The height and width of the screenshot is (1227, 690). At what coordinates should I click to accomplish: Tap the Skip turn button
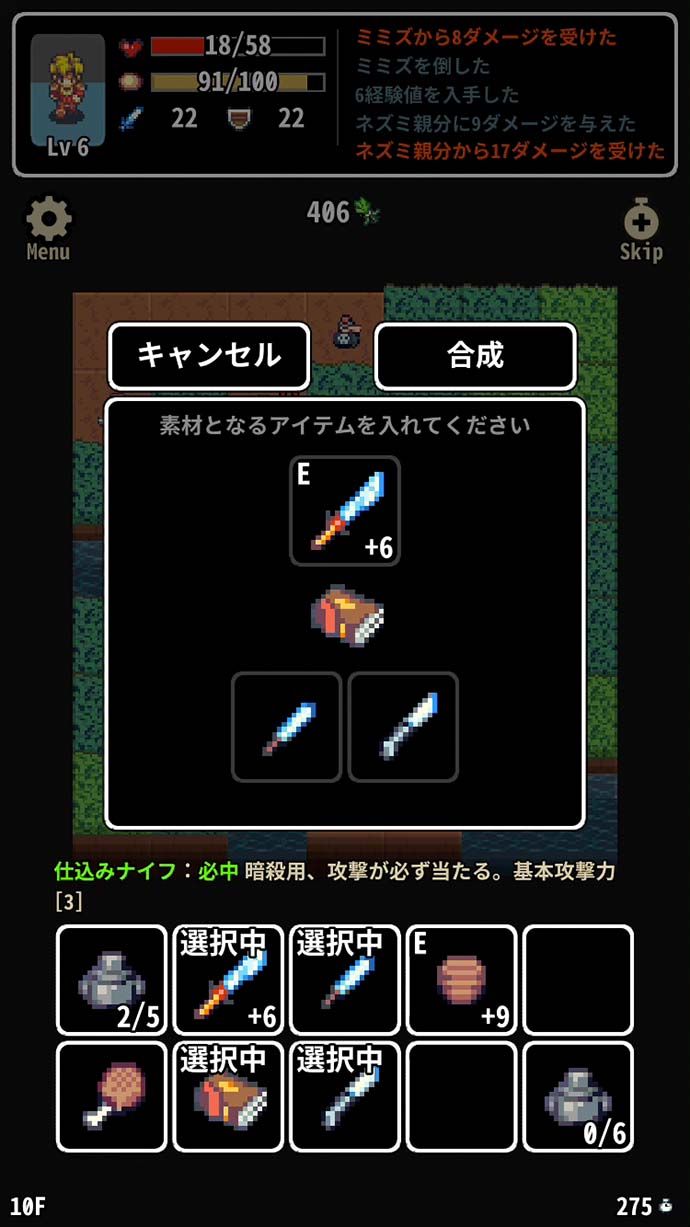pyautogui.click(x=640, y=230)
